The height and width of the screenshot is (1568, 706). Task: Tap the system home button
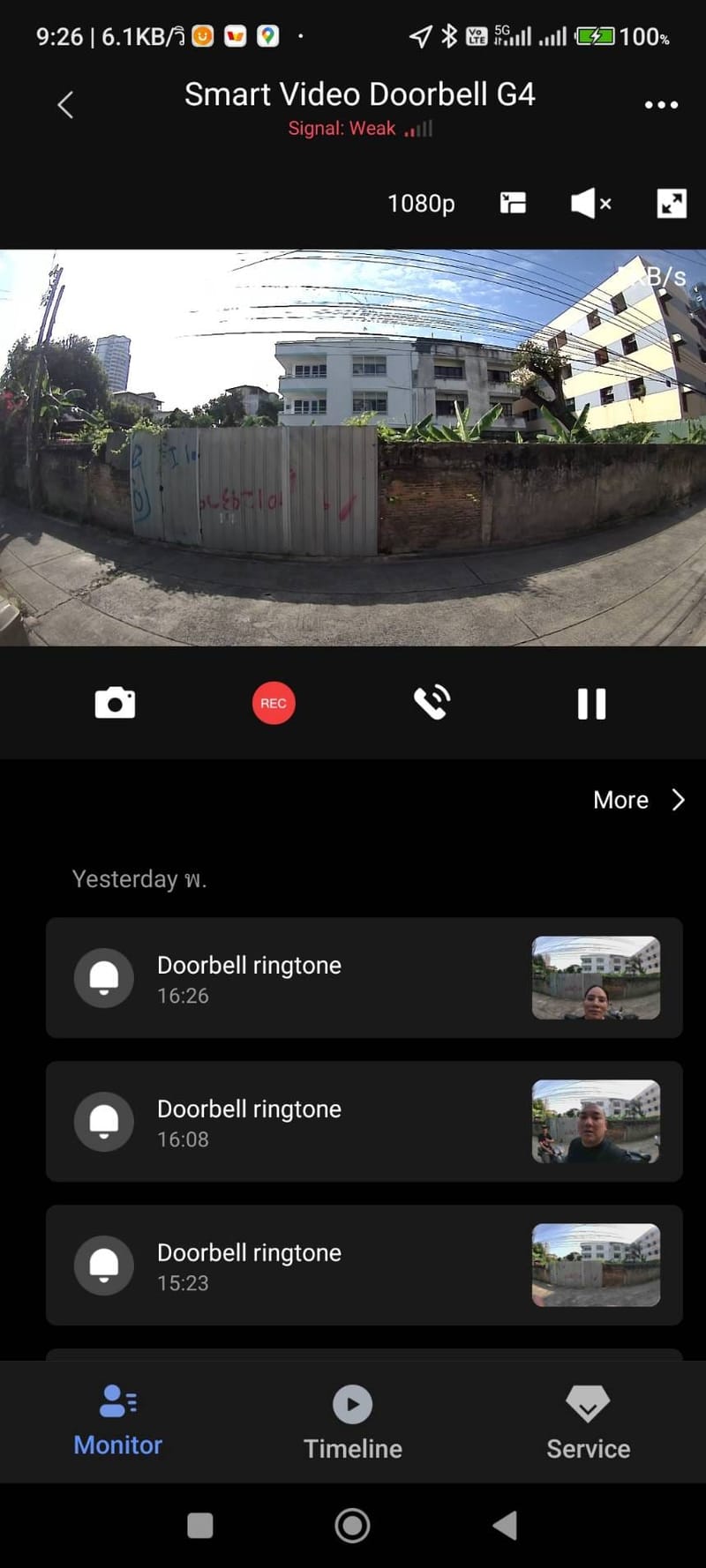pyautogui.click(x=352, y=1526)
